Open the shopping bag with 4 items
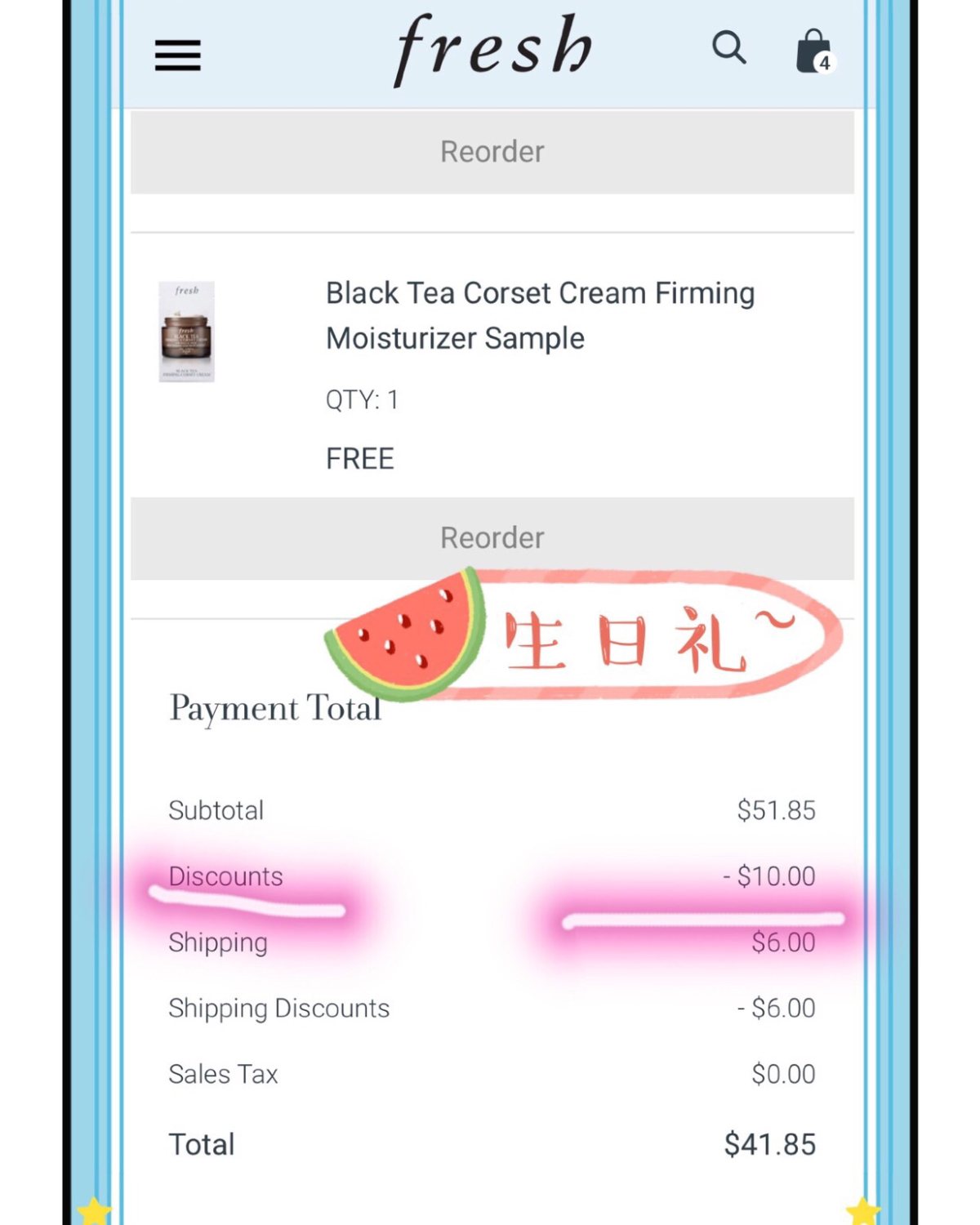This screenshot has width=980, height=1225. coord(813,51)
